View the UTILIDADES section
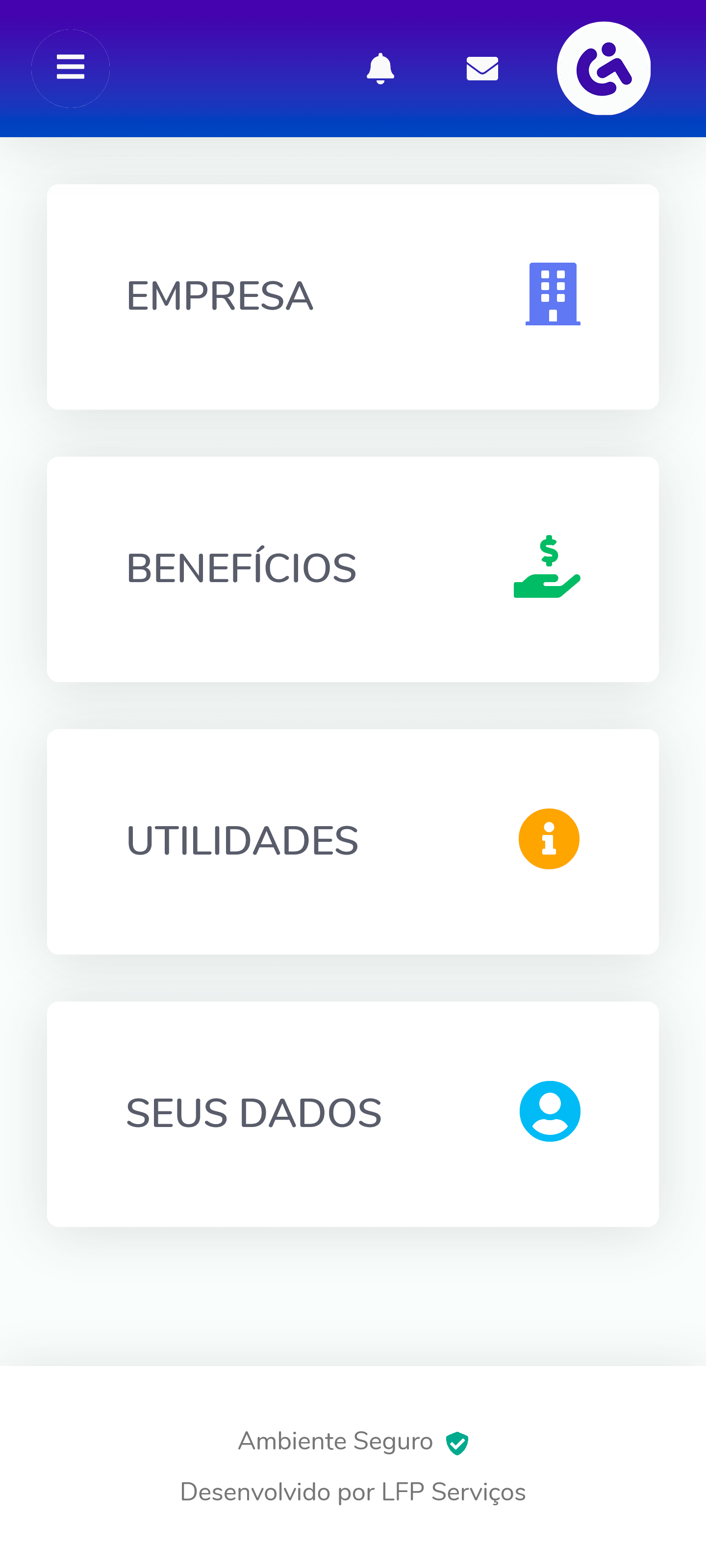The width and height of the screenshot is (706, 1568). tap(353, 841)
